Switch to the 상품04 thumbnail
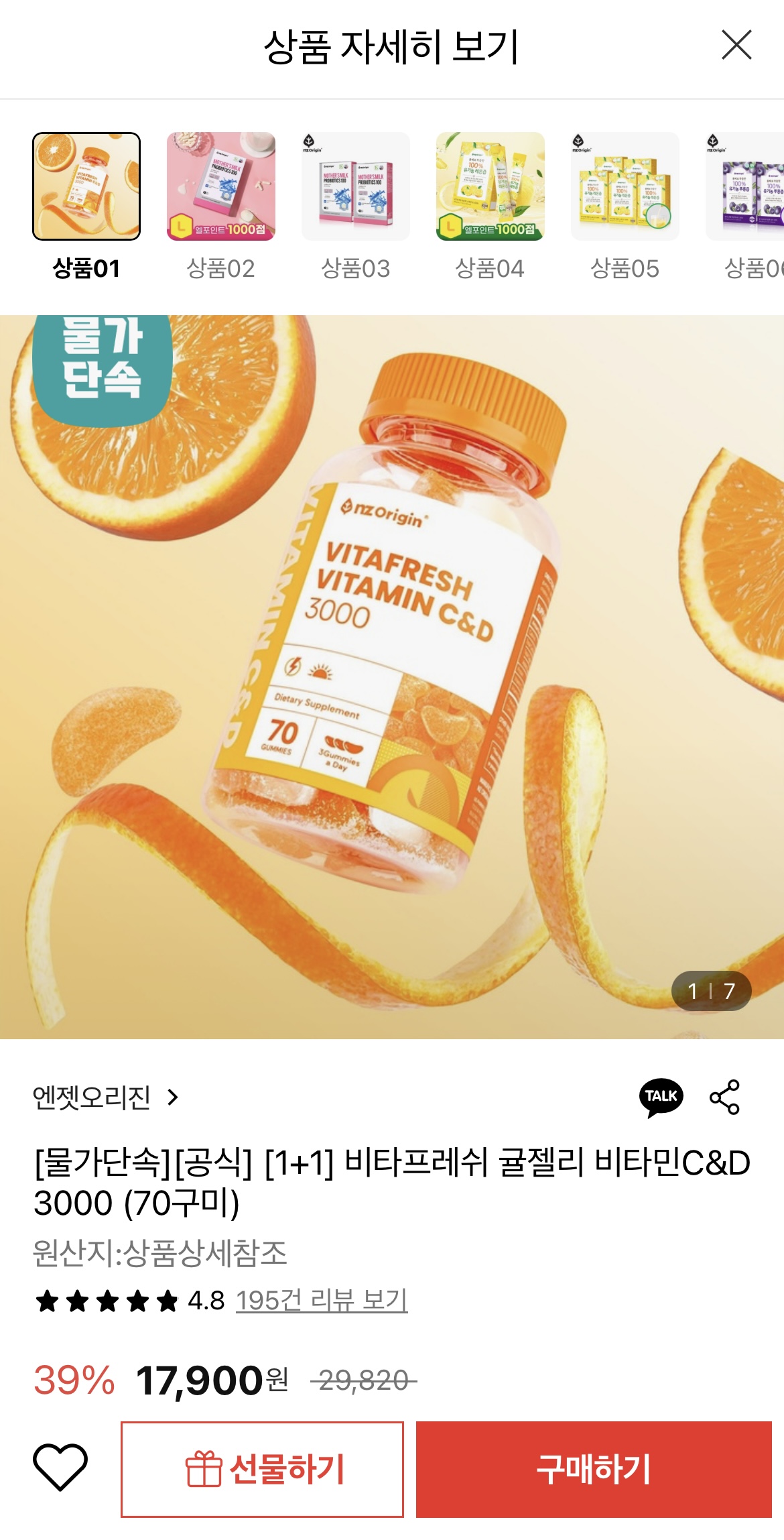This screenshot has height=1540, width=784. tap(491, 186)
